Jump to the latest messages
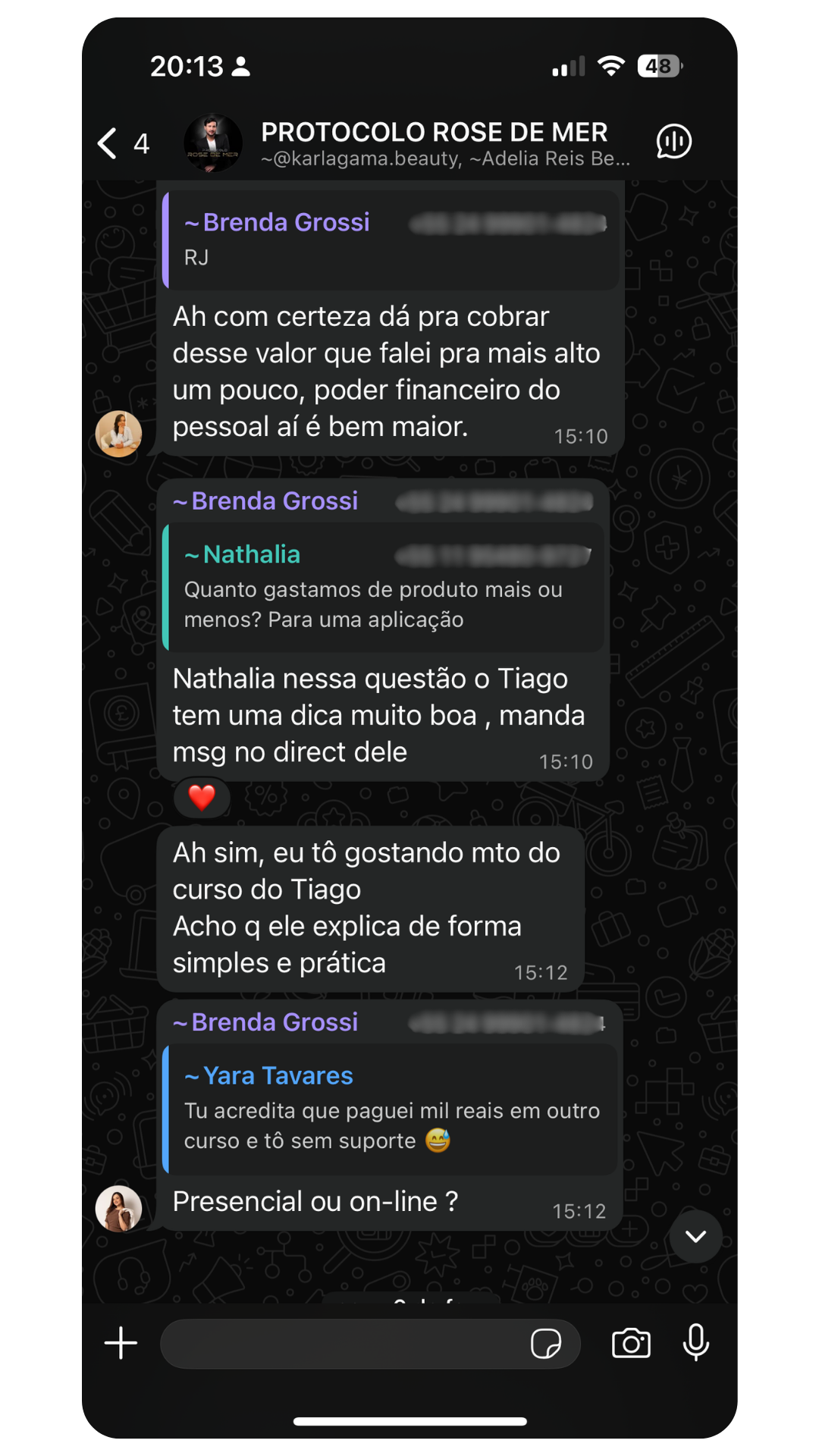The height and width of the screenshot is (1456, 819). point(695,1236)
